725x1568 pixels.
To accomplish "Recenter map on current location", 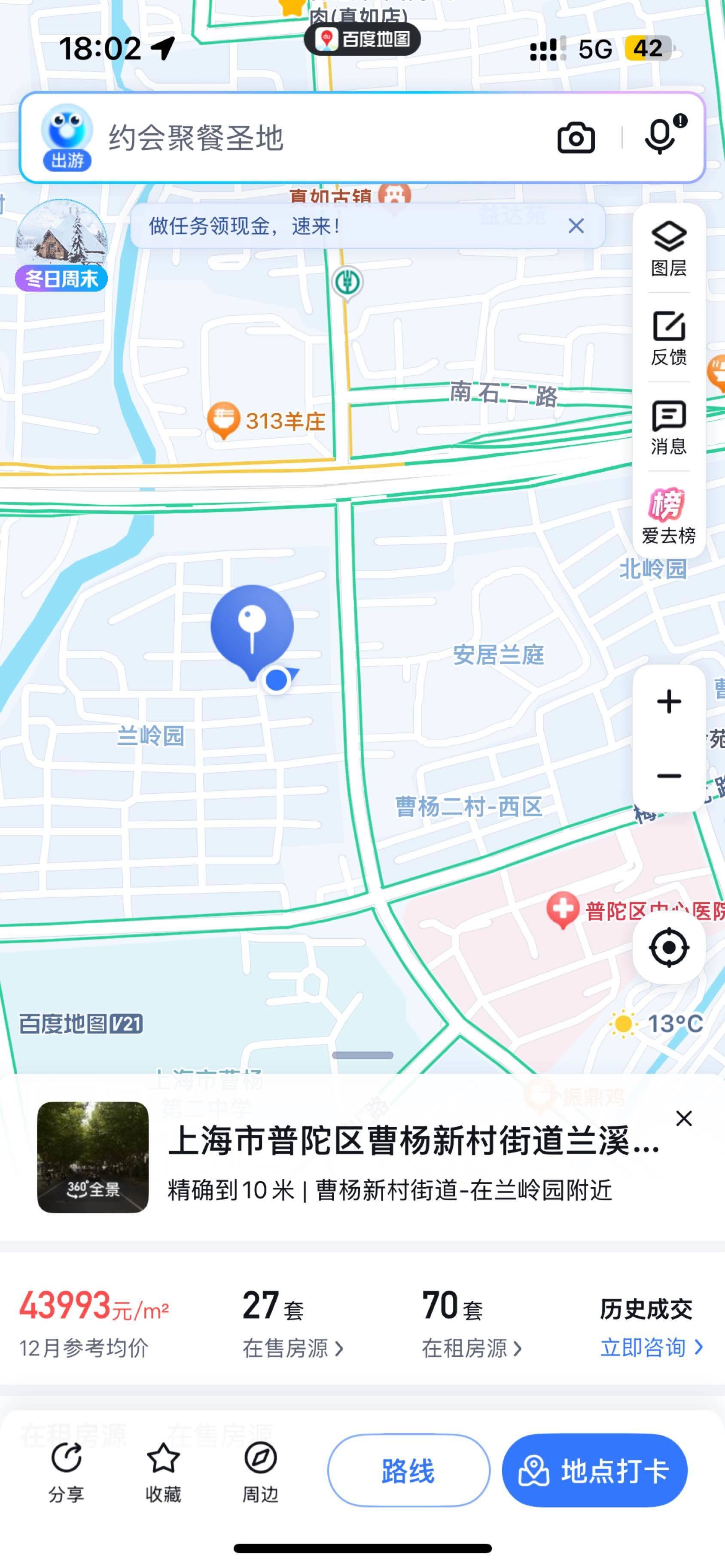I will click(668, 947).
